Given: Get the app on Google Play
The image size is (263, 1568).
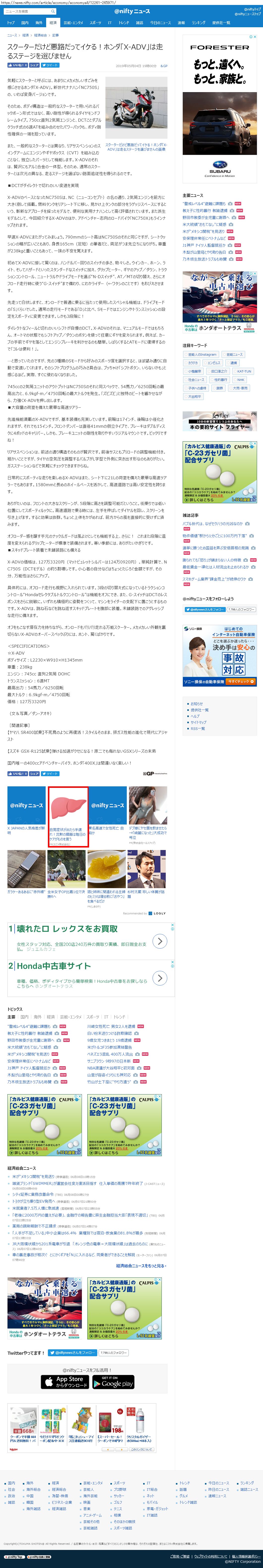Looking at the screenshot, I should (x=113, y=1382).
